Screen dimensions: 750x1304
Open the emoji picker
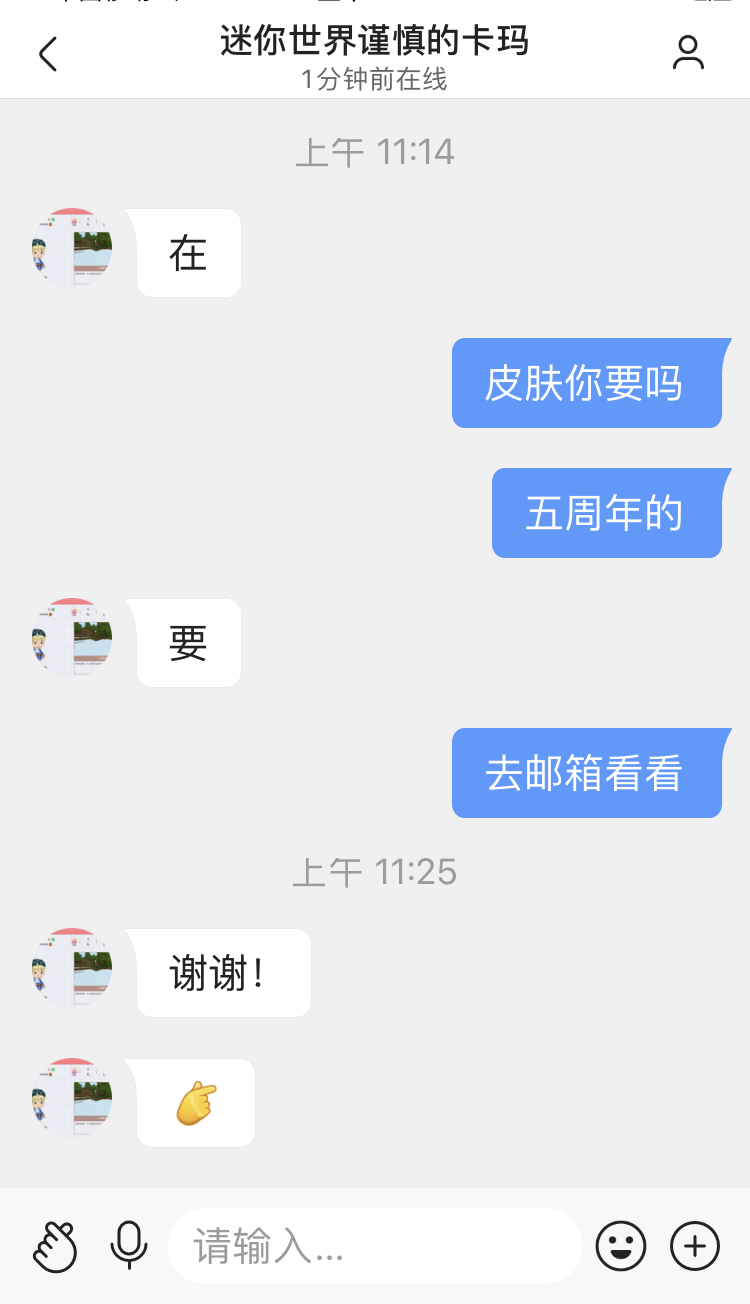point(620,1246)
